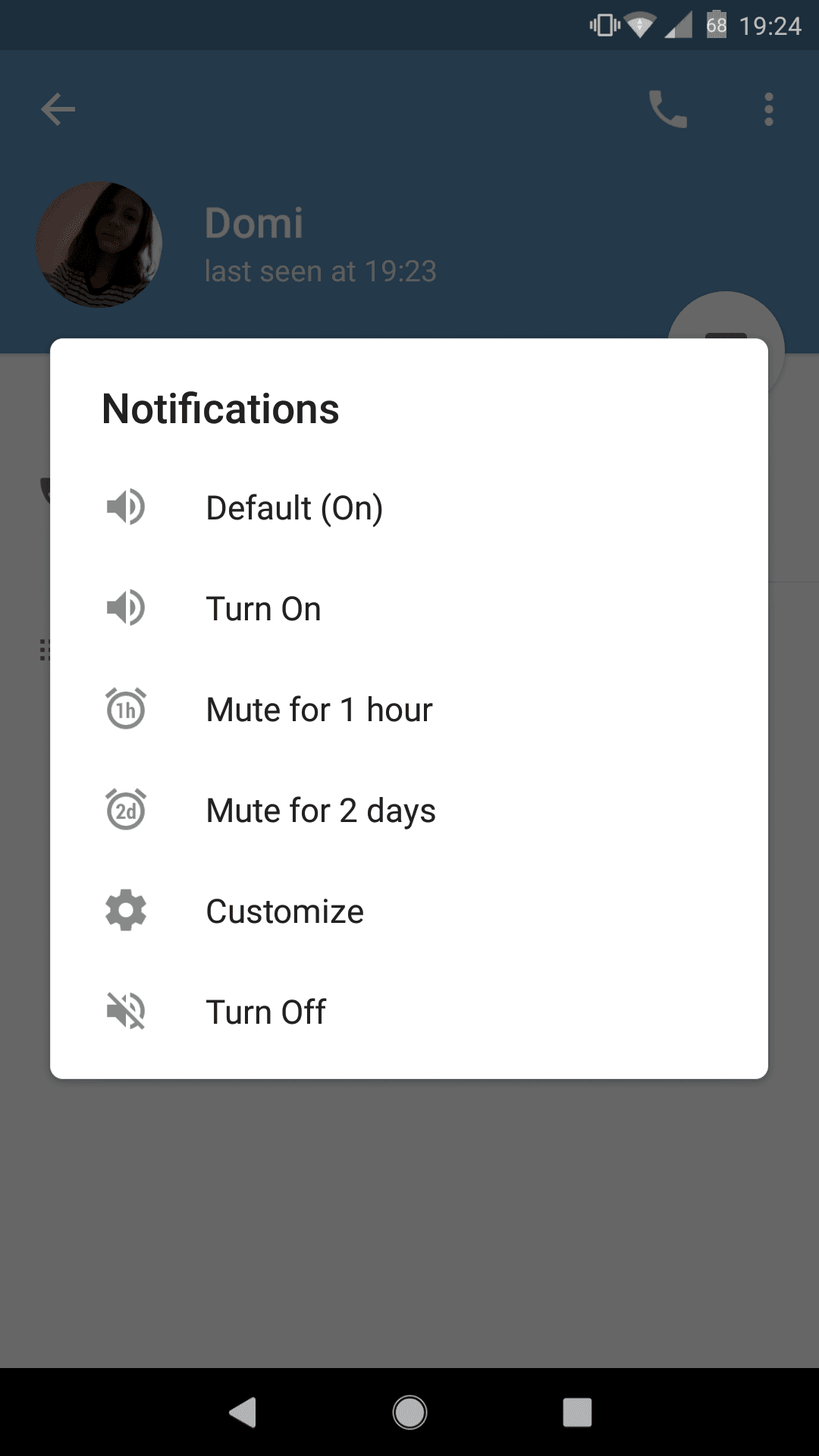The width and height of the screenshot is (819, 1456).
Task: Turn Off notifications for Domi
Action: coord(409,1012)
